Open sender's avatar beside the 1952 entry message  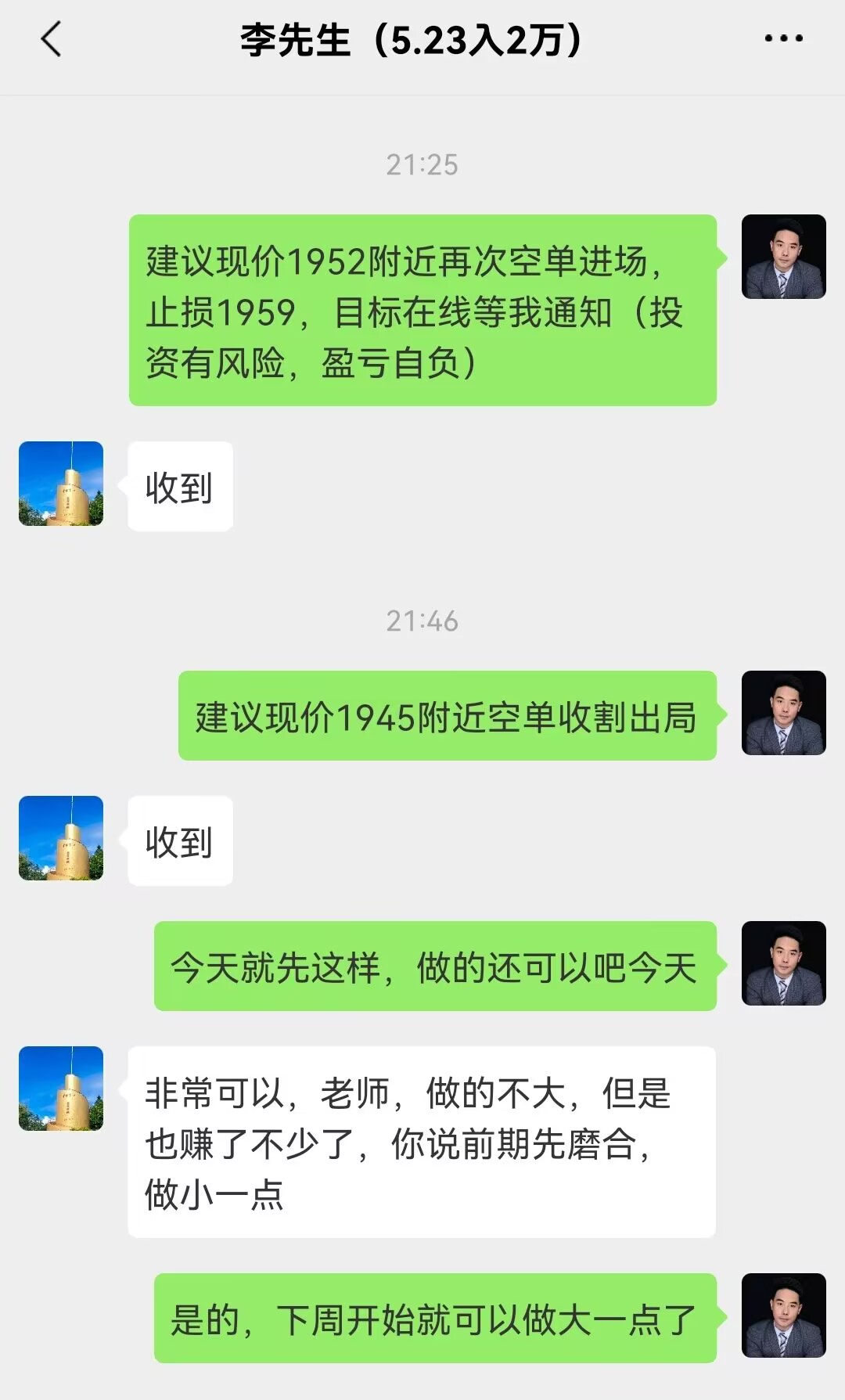pyautogui.click(x=783, y=257)
